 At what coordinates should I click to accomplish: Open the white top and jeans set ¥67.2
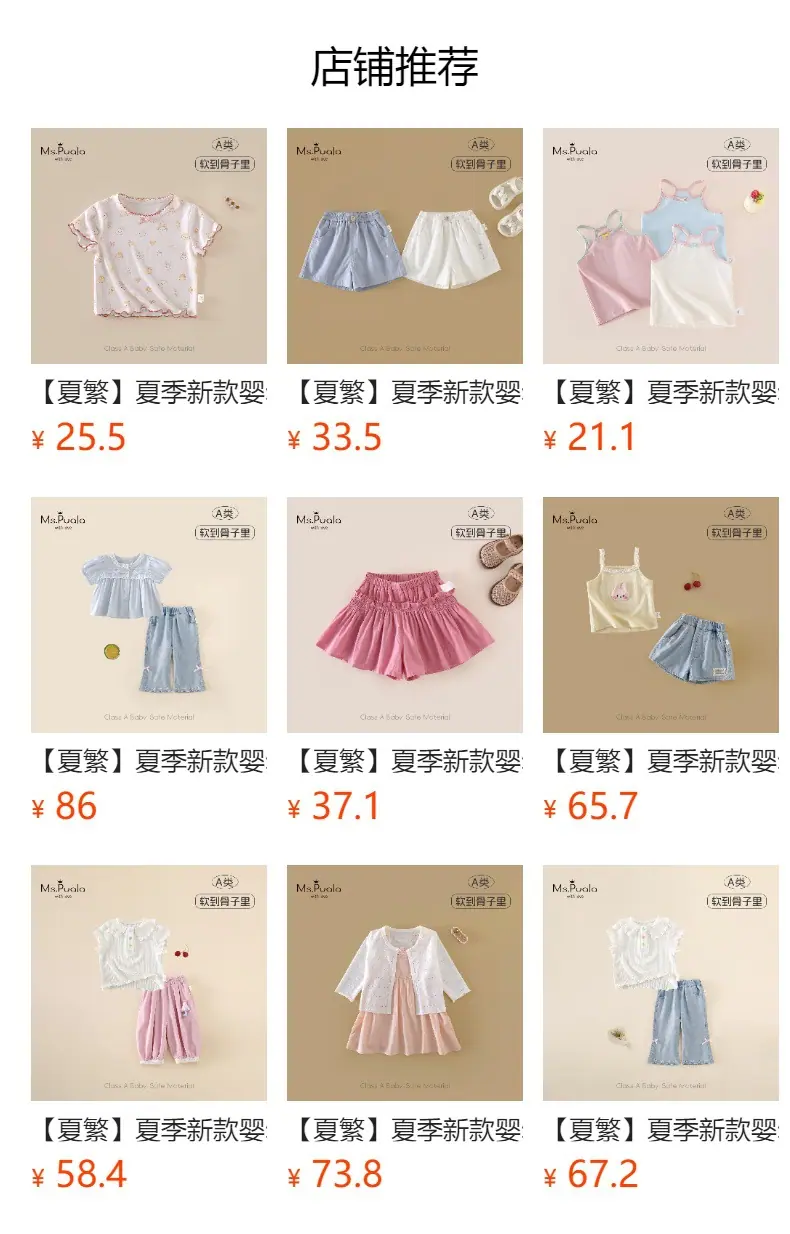click(661, 983)
